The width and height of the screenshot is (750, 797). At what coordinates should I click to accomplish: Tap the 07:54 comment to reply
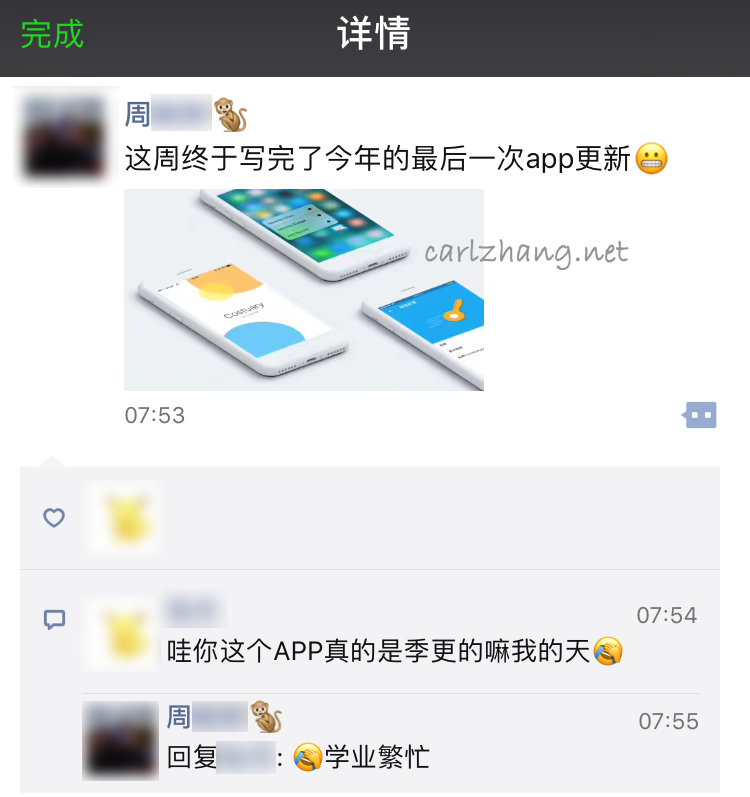[394, 652]
